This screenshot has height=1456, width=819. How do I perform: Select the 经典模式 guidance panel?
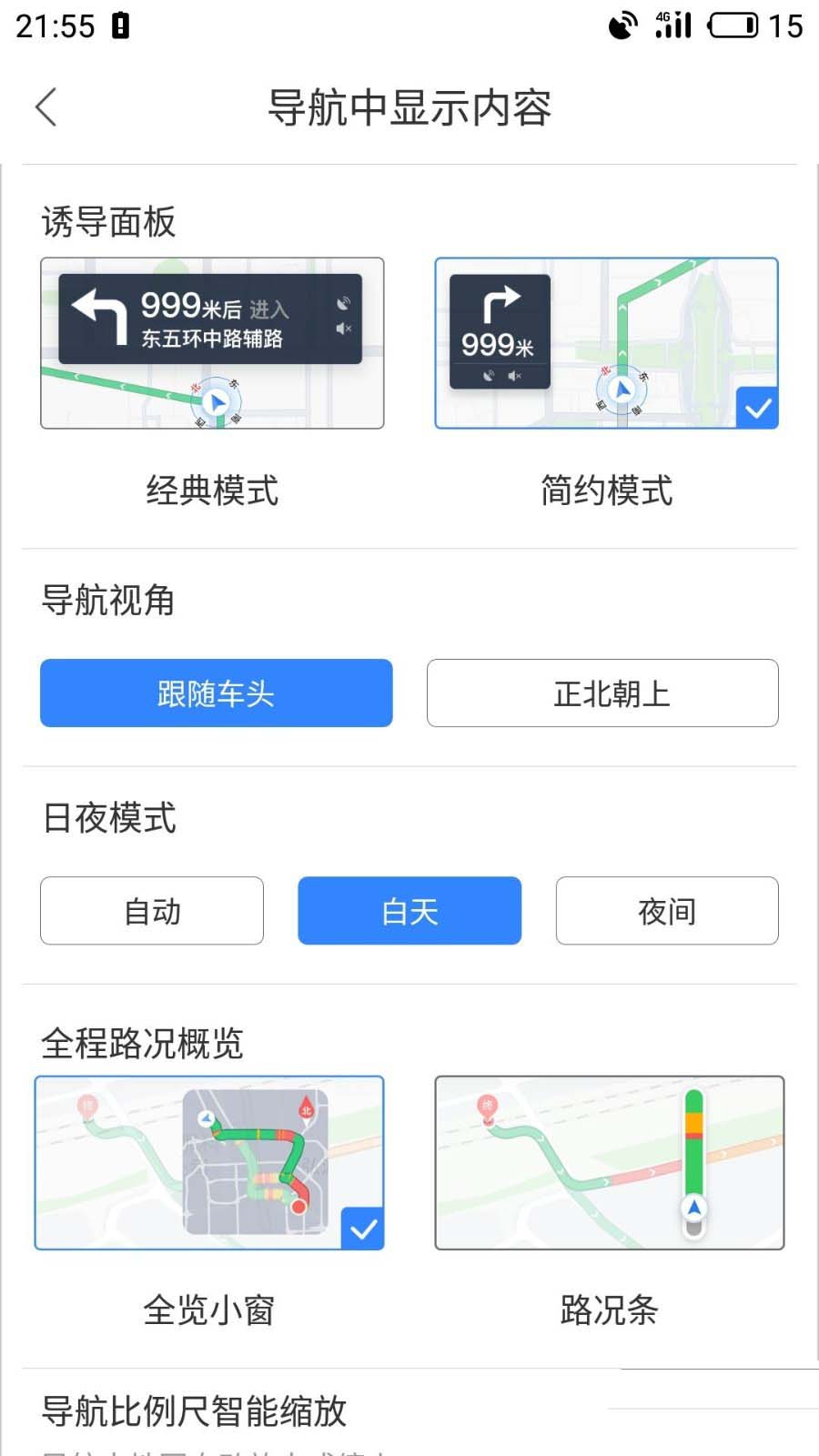212,343
